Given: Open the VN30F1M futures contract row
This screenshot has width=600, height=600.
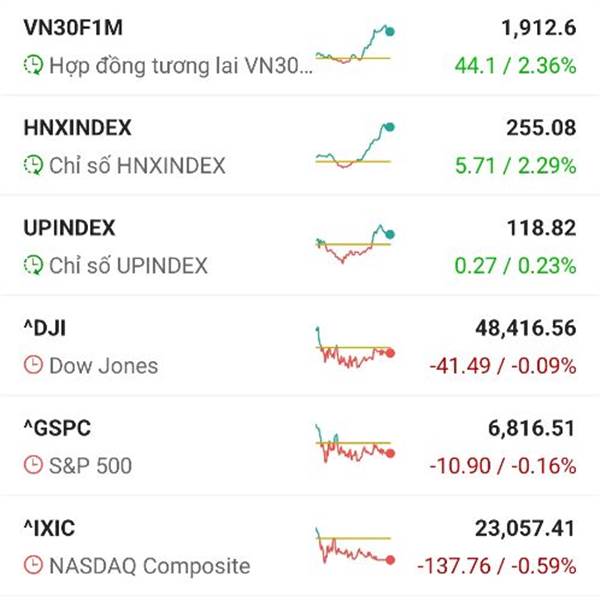Looking at the screenshot, I should [x=300, y=47].
